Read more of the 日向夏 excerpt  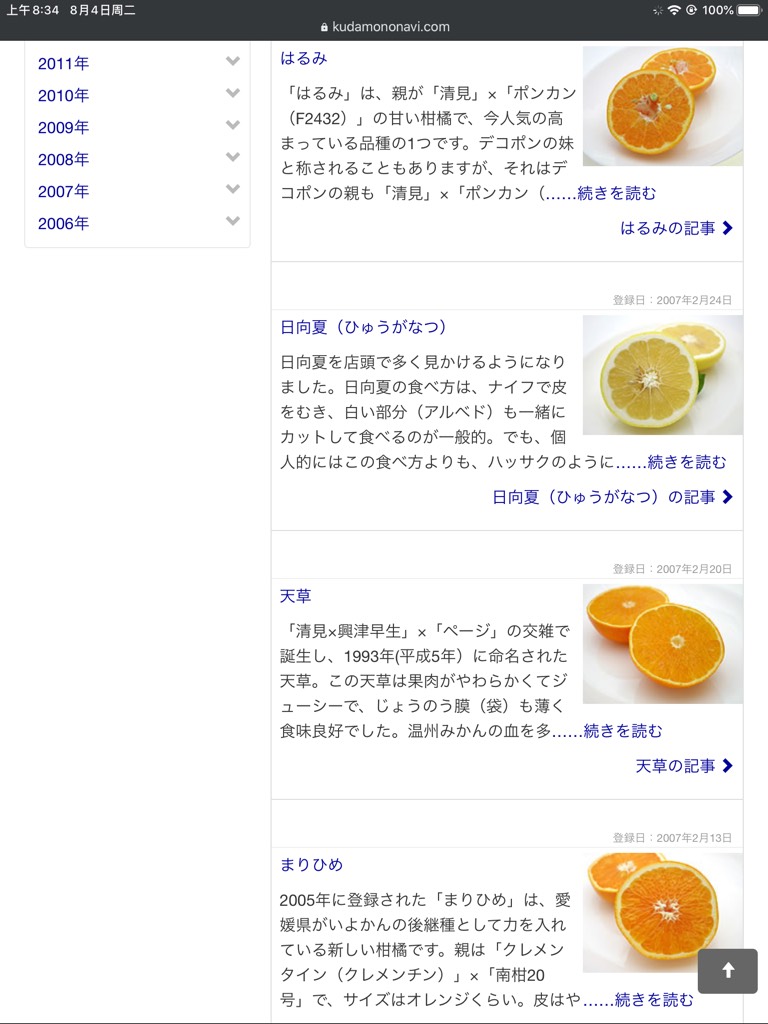(687, 462)
